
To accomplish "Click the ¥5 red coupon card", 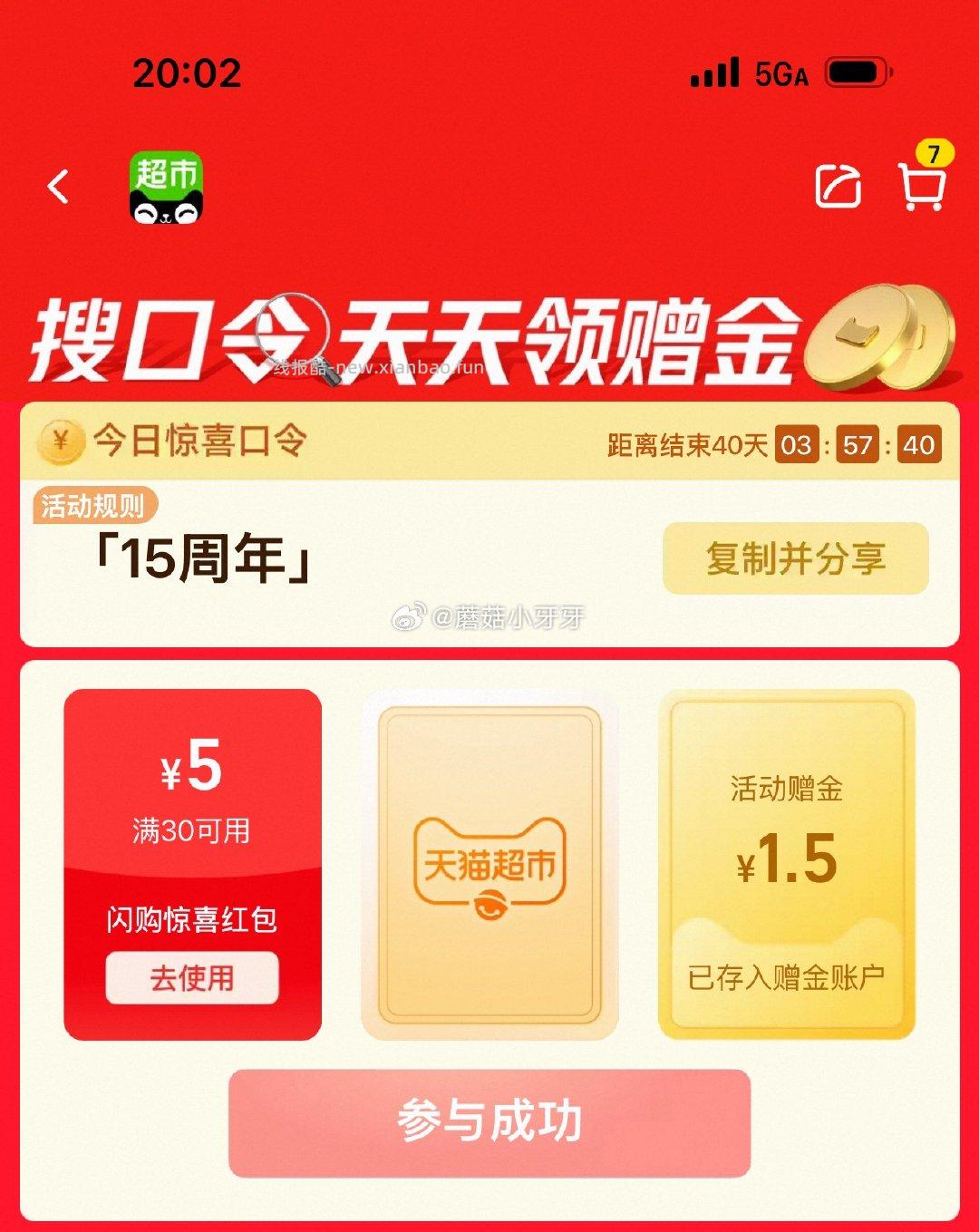I will pyautogui.click(x=193, y=859).
